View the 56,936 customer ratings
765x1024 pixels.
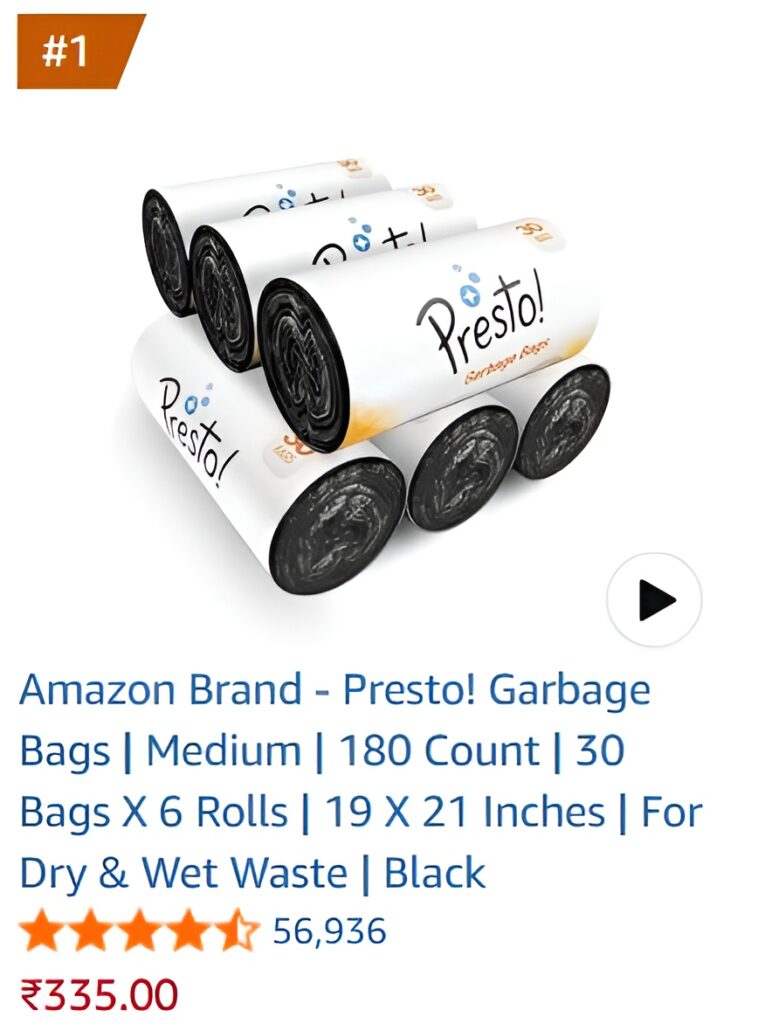329,932
